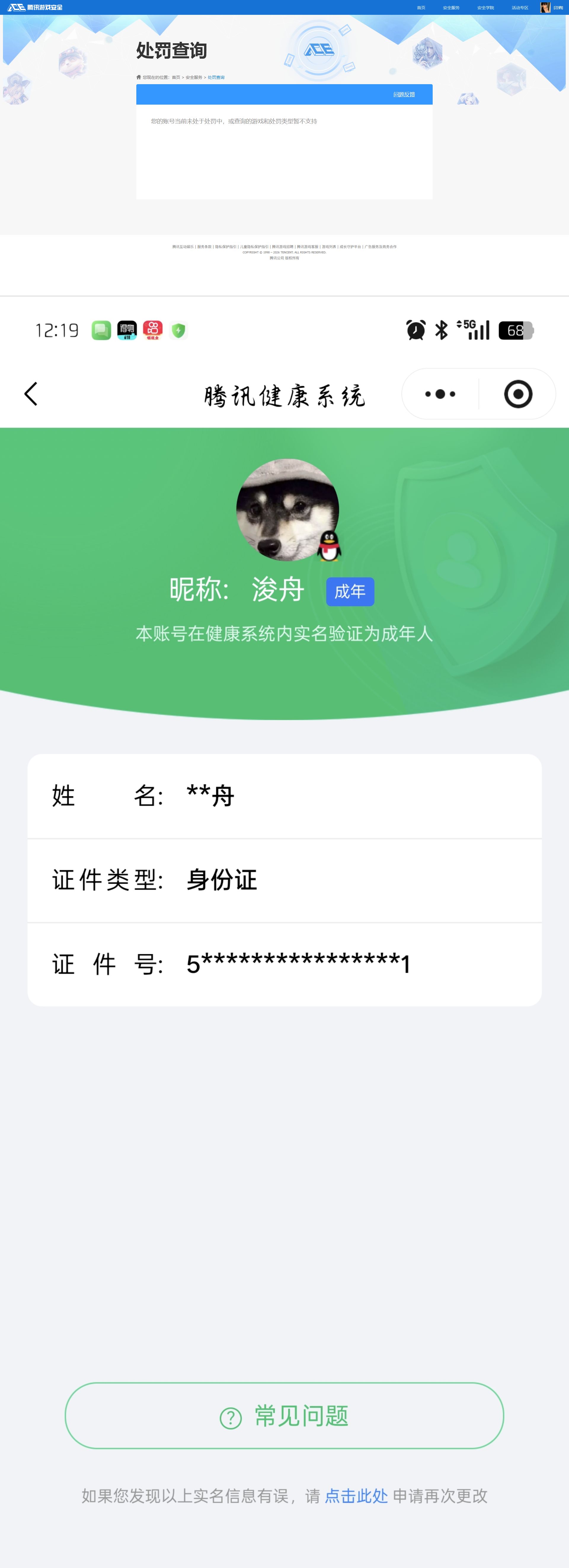Open the 常见问题 FAQ button

coord(284,1416)
